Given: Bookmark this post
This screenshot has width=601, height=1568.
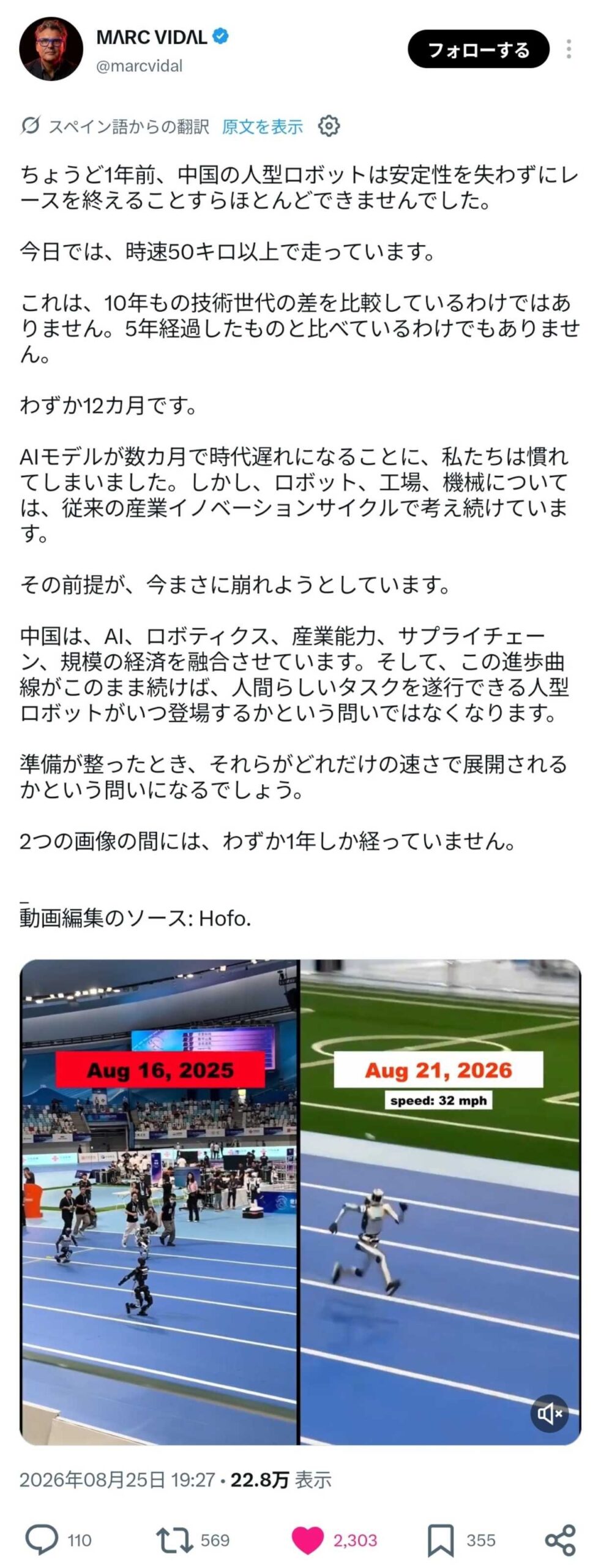Looking at the screenshot, I should [x=440, y=1540].
